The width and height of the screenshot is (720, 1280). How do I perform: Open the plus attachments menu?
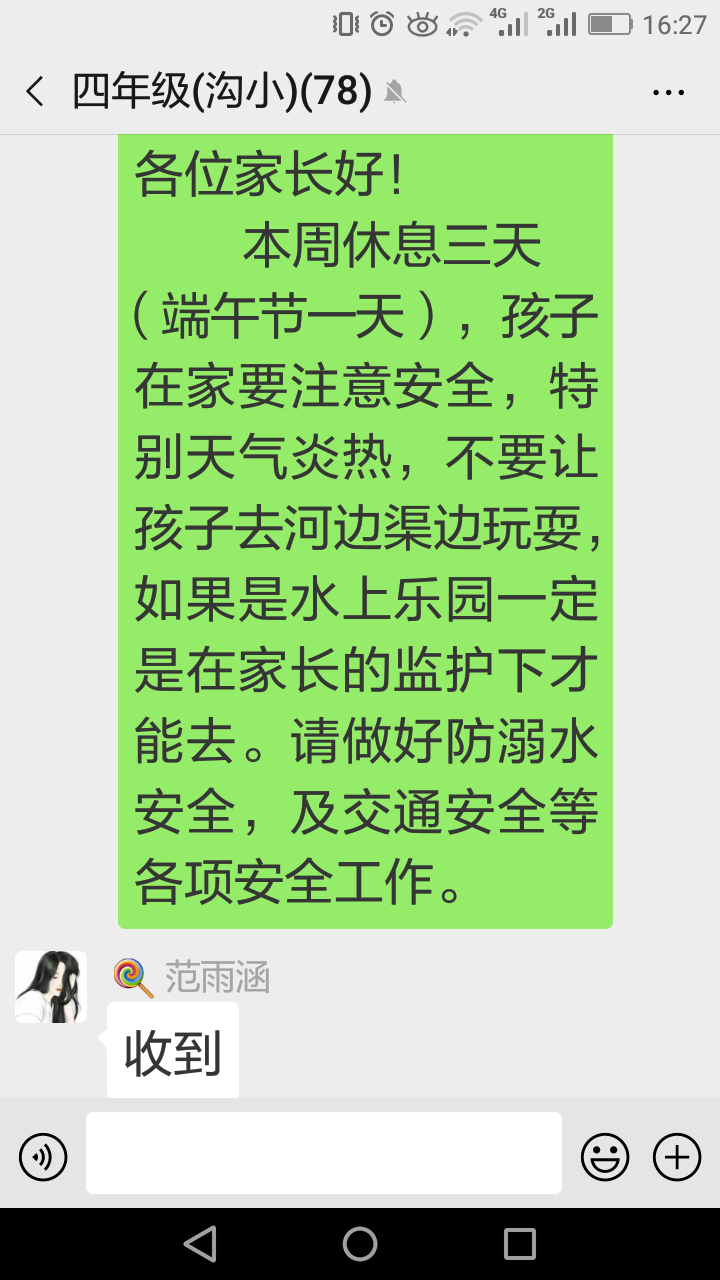point(677,1158)
